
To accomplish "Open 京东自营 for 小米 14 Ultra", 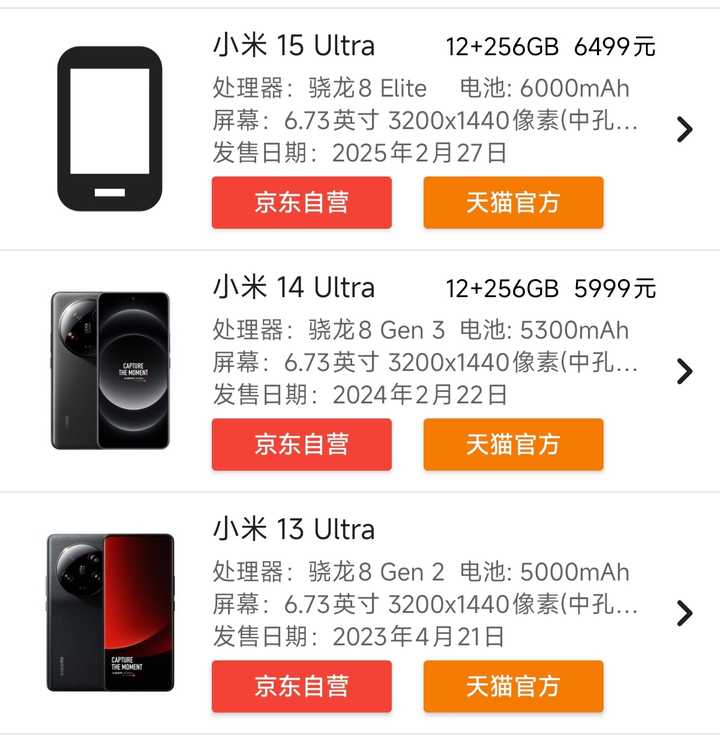I will (x=301, y=444).
